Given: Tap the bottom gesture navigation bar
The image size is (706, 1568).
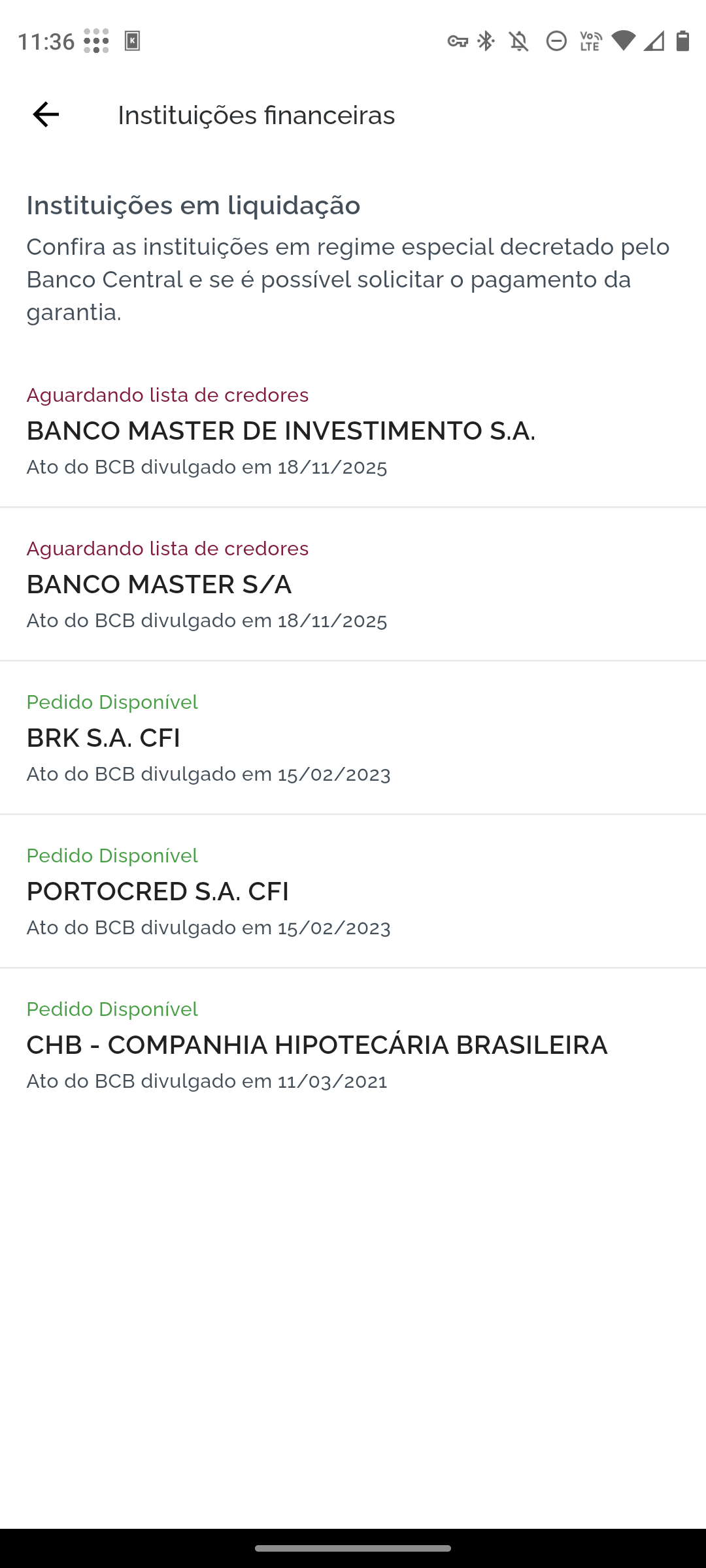Looking at the screenshot, I should (353, 1547).
